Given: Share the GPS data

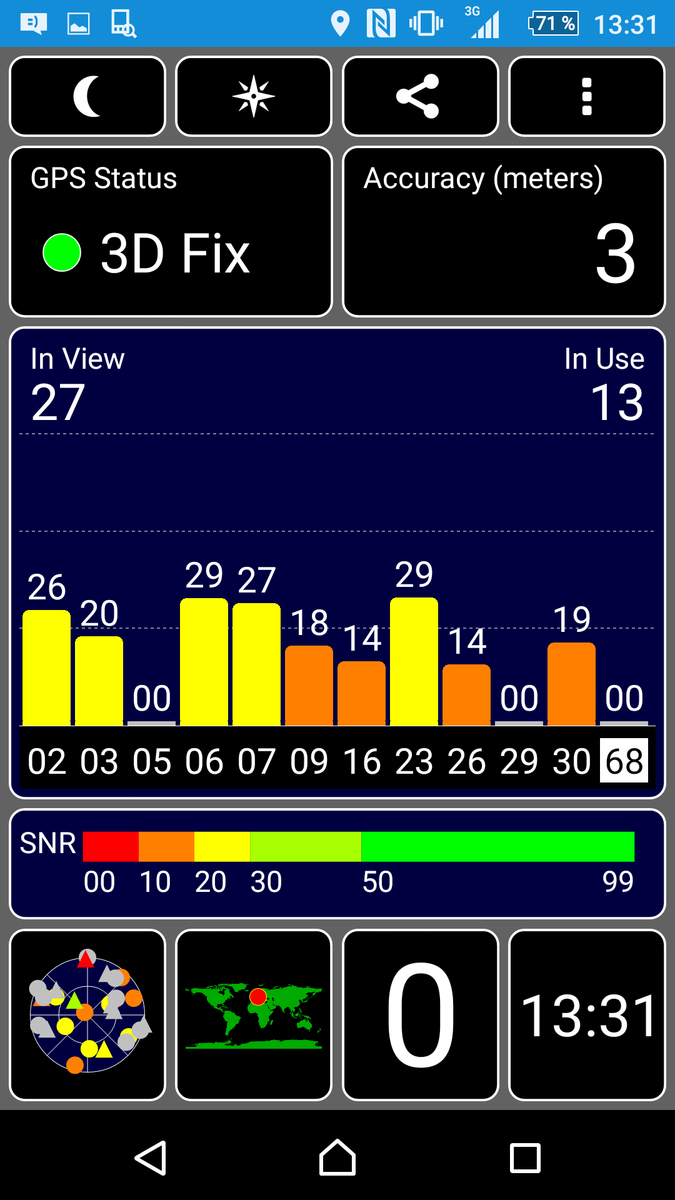Looking at the screenshot, I should [x=420, y=97].
